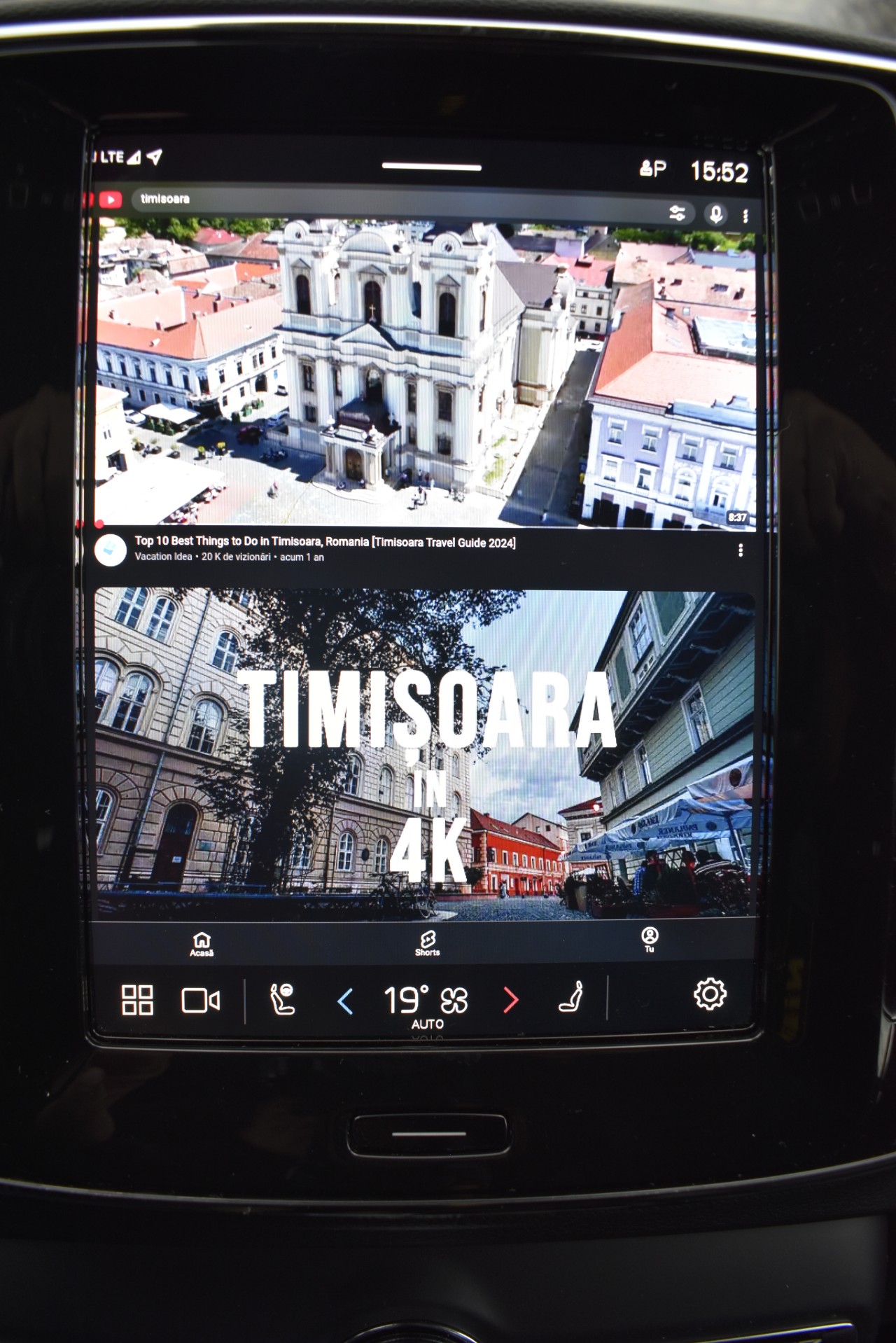Viewport: 896px width, 1343px height.
Task: Open the car's app grid
Action: pyautogui.click(x=137, y=1000)
